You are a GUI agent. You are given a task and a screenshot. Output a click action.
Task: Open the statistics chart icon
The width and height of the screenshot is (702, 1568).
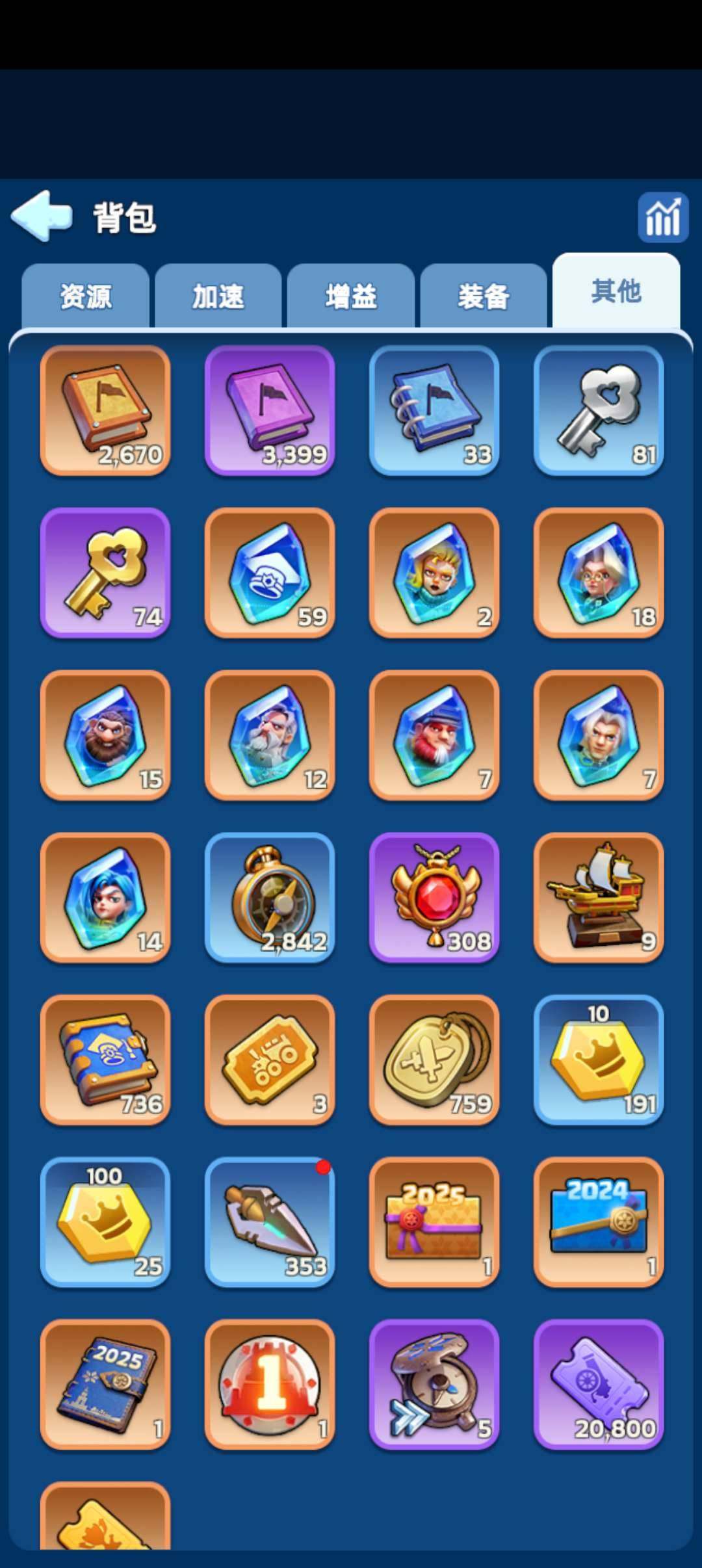pyautogui.click(x=662, y=218)
